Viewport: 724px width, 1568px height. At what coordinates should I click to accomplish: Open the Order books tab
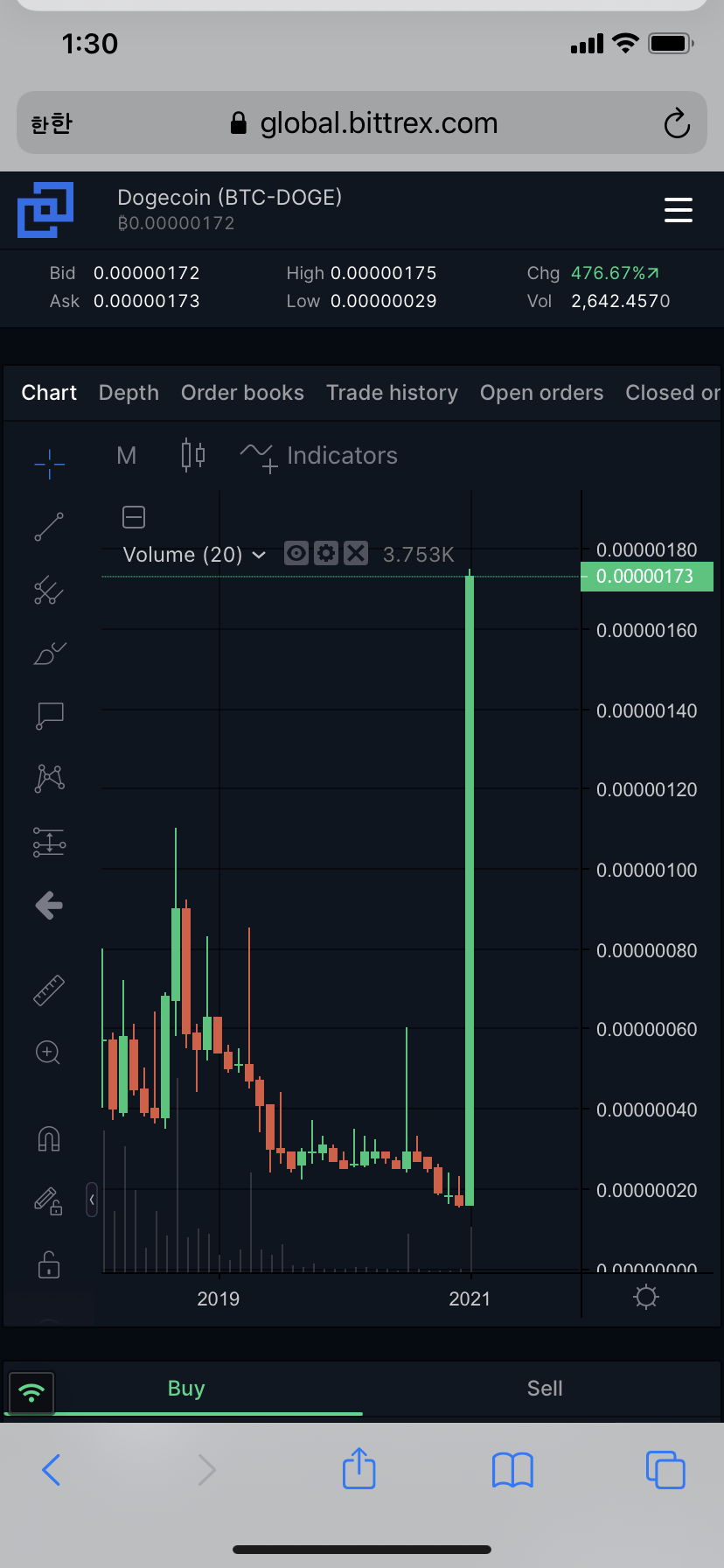[x=242, y=393]
